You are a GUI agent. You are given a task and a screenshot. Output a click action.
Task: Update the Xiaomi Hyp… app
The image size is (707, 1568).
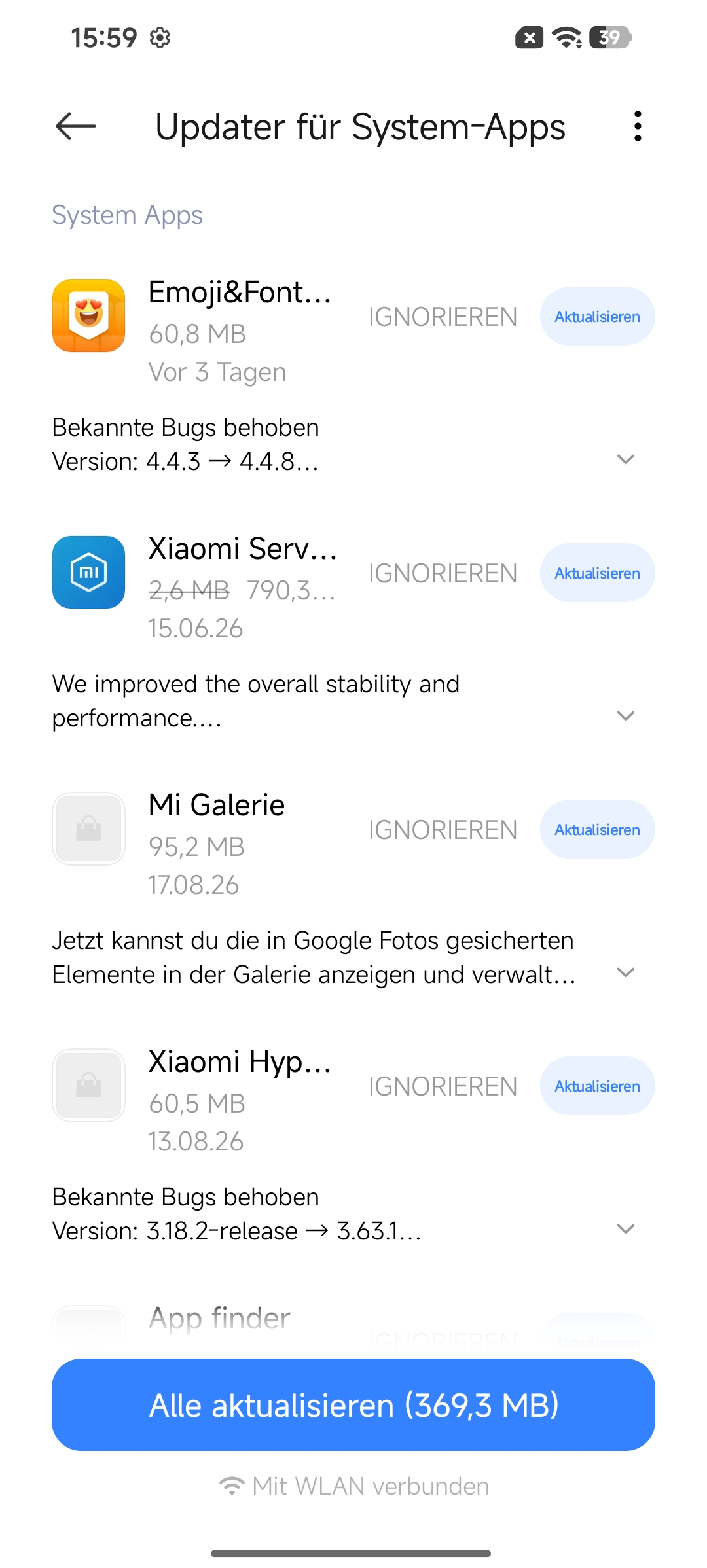pos(597,1086)
